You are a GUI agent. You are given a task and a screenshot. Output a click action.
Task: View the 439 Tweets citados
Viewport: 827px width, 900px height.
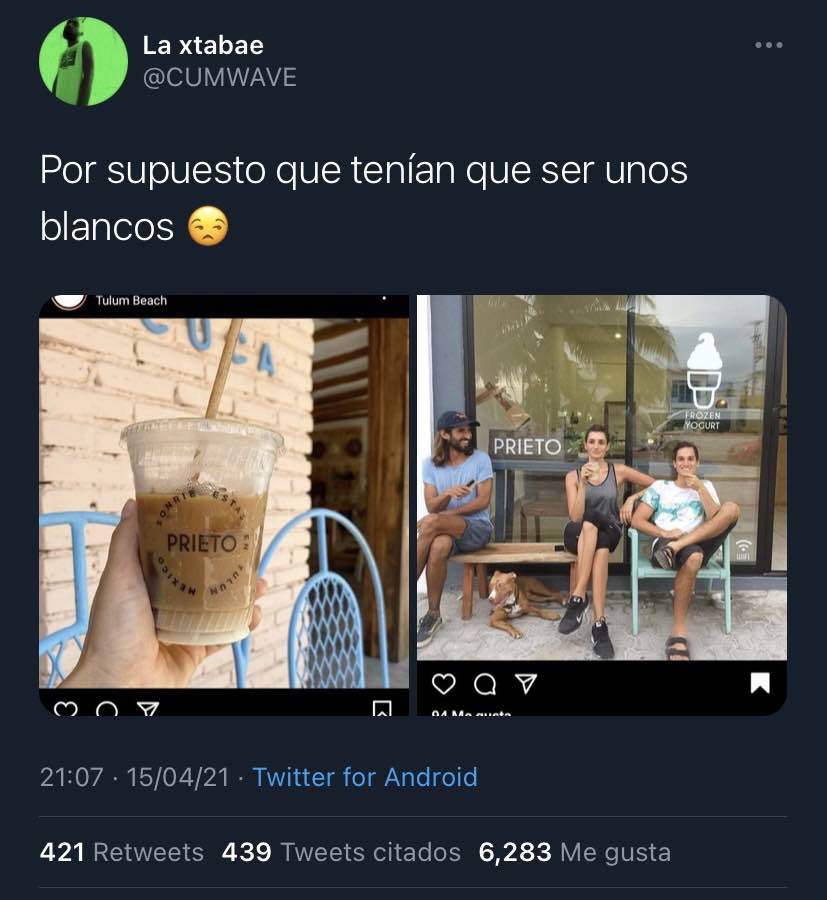pyautogui.click(x=341, y=852)
